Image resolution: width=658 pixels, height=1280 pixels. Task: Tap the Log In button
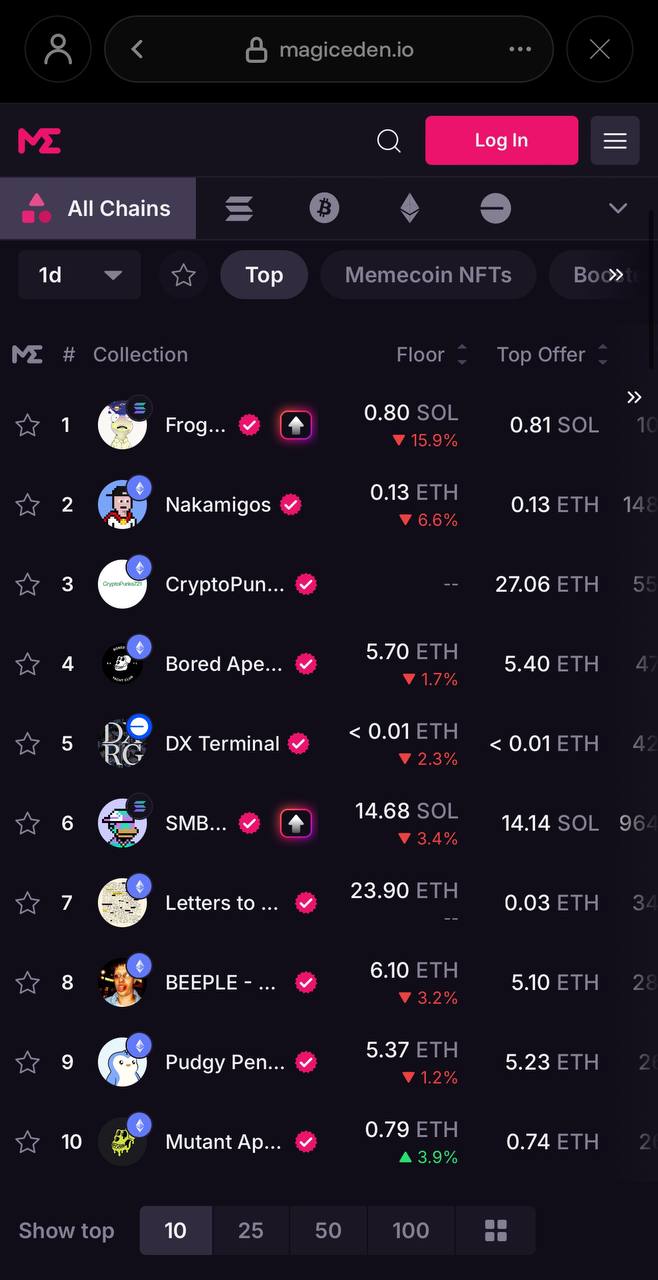[x=501, y=140]
